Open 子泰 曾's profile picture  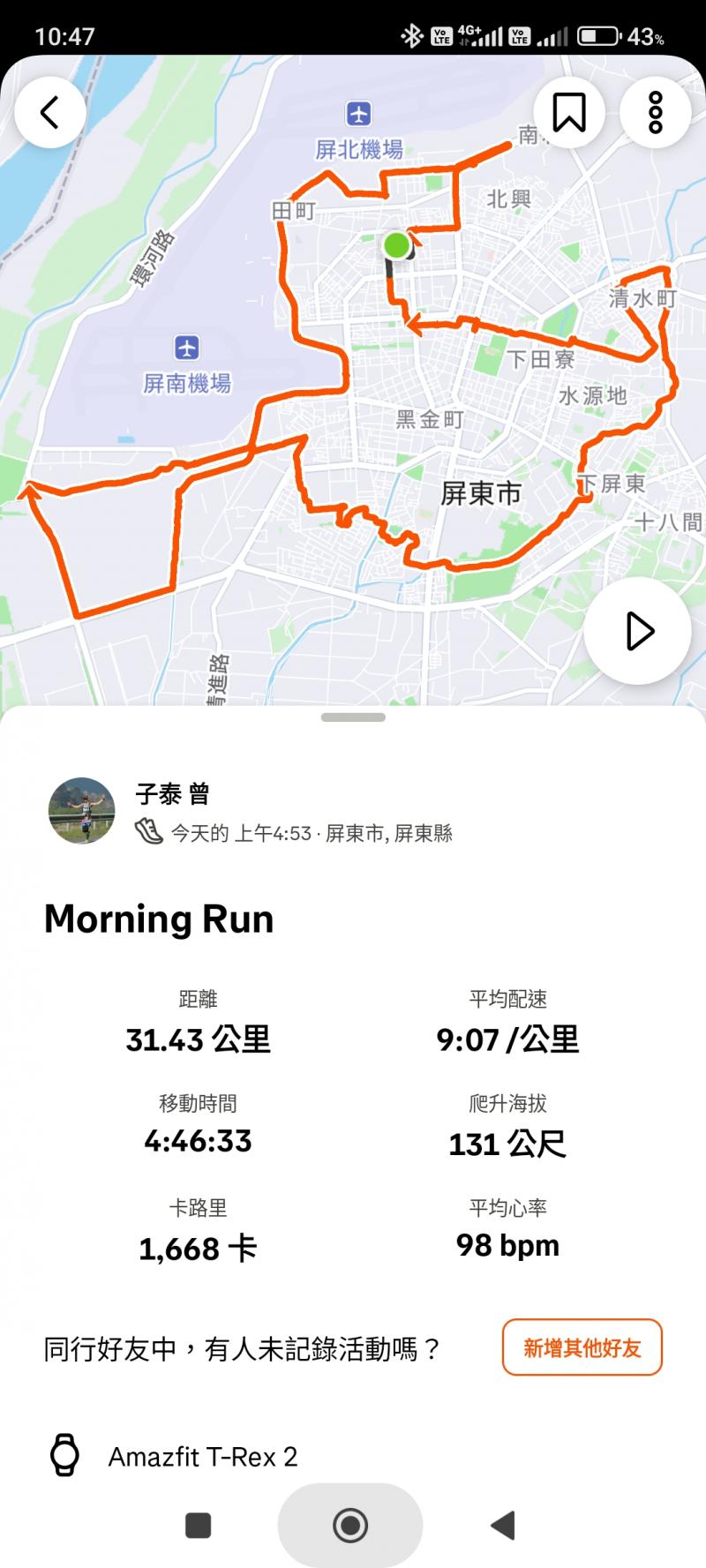pos(81,810)
